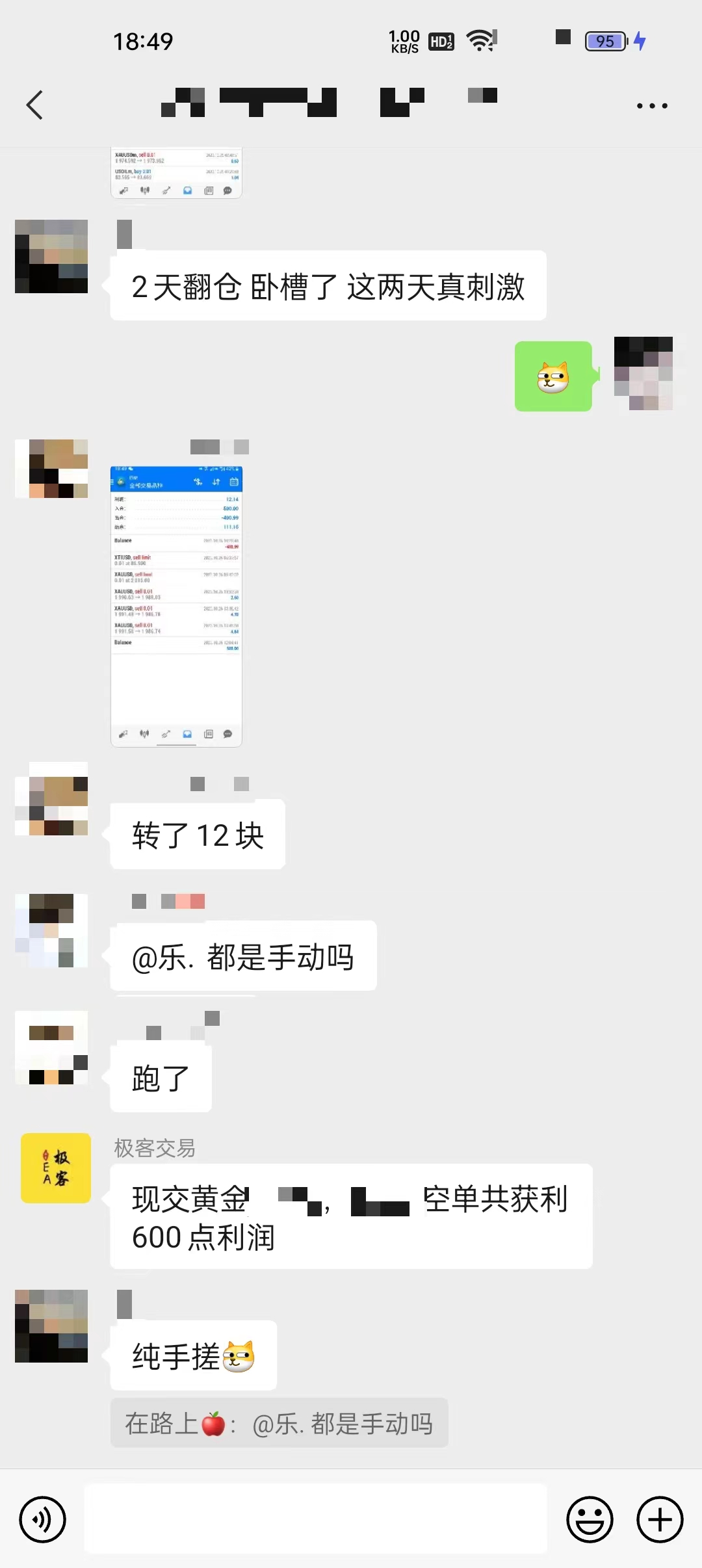Switch to voice message input mode

click(43, 1520)
